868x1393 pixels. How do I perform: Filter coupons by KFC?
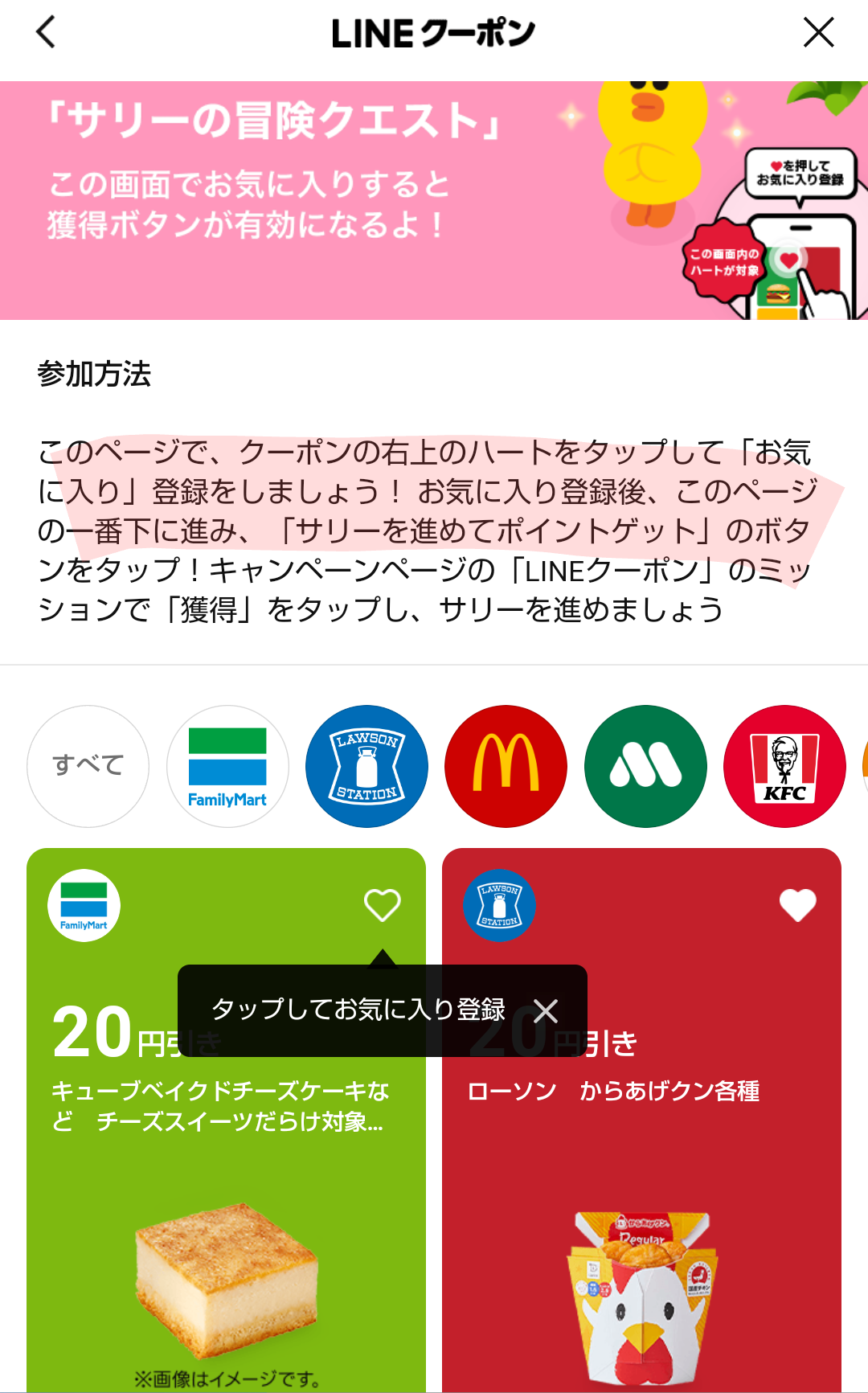[784, 766]
